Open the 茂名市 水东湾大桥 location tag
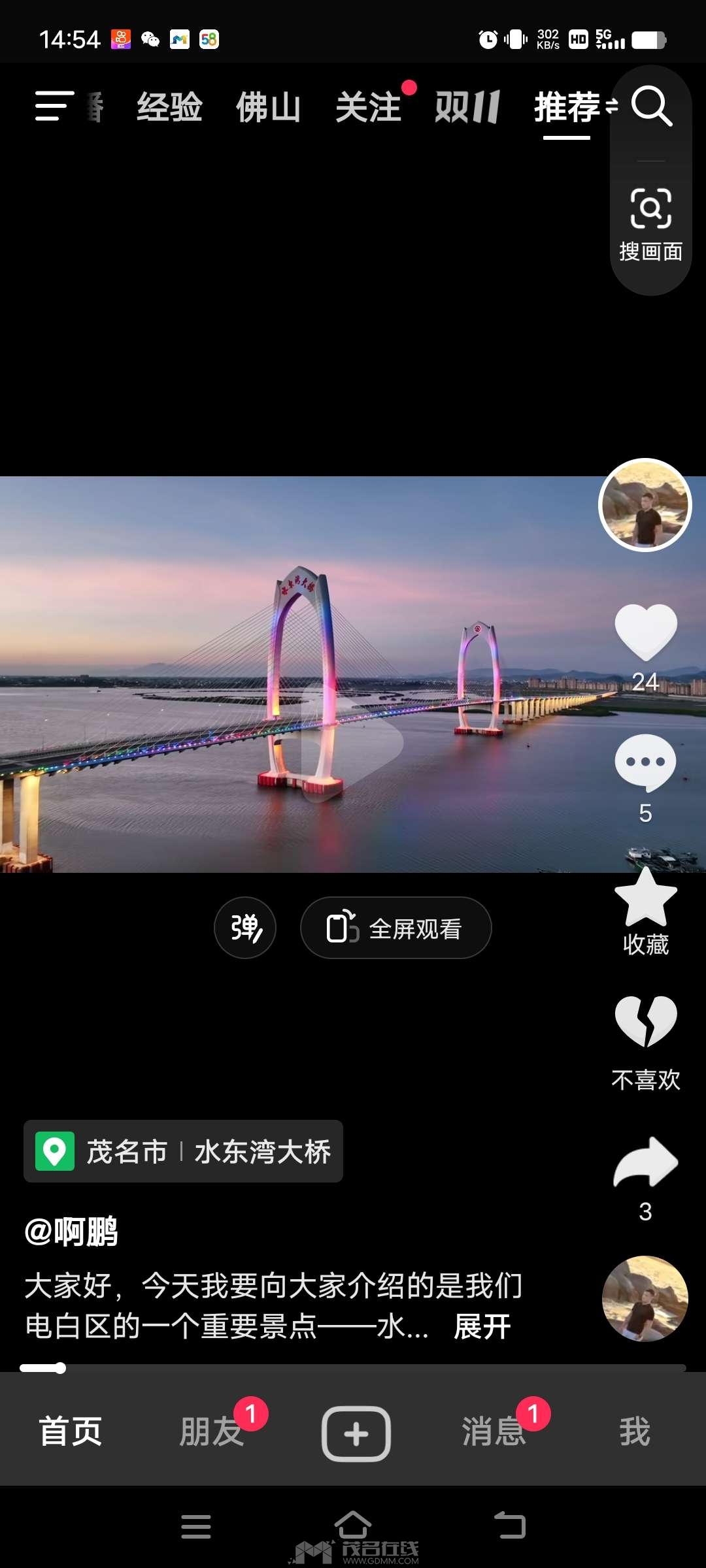The width and height of the screenshot is (706, 1568). click(184, 1151)
